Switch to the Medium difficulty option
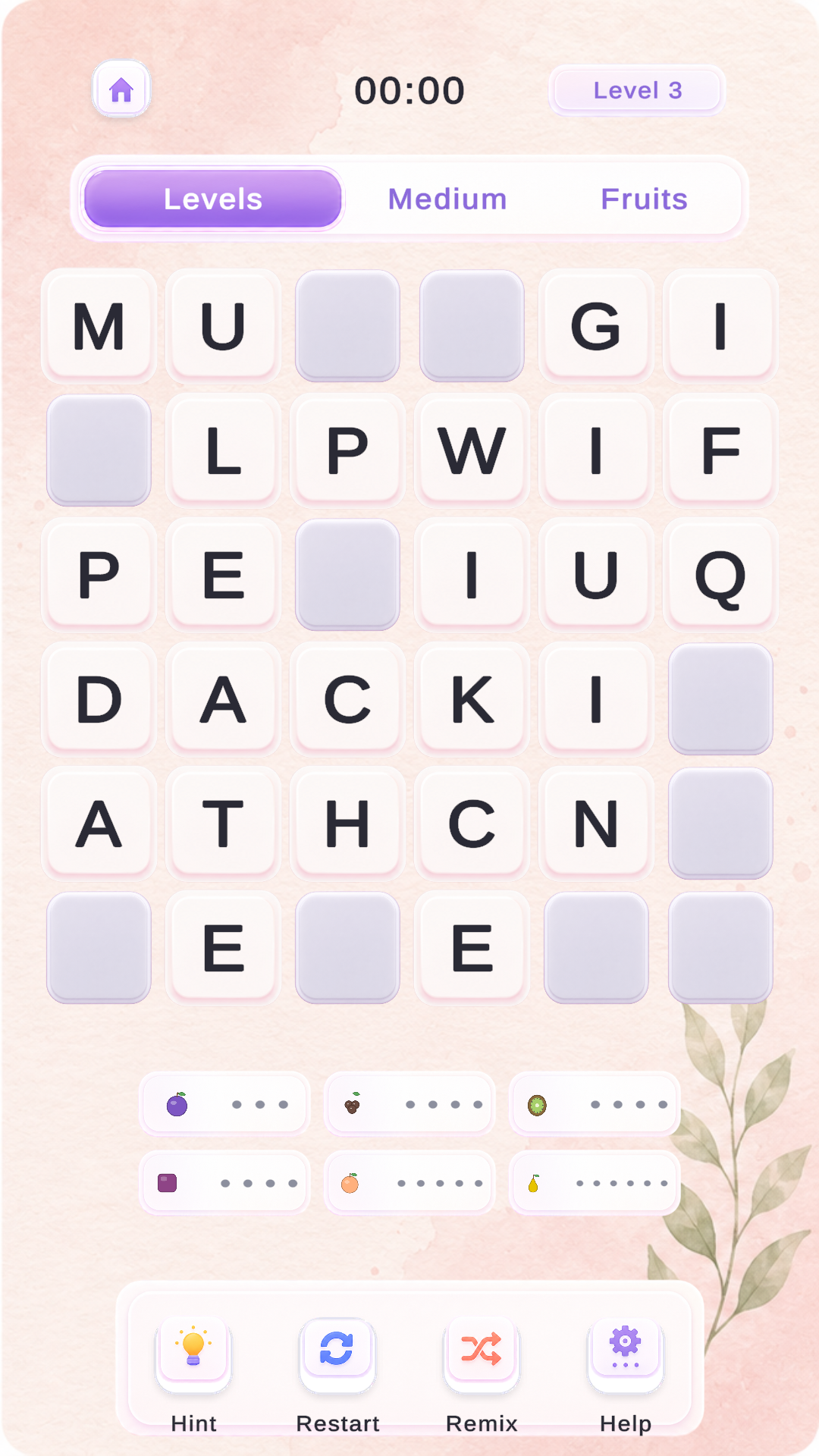The width and height of the screenshot is (819, 1456). pos(447,199)
